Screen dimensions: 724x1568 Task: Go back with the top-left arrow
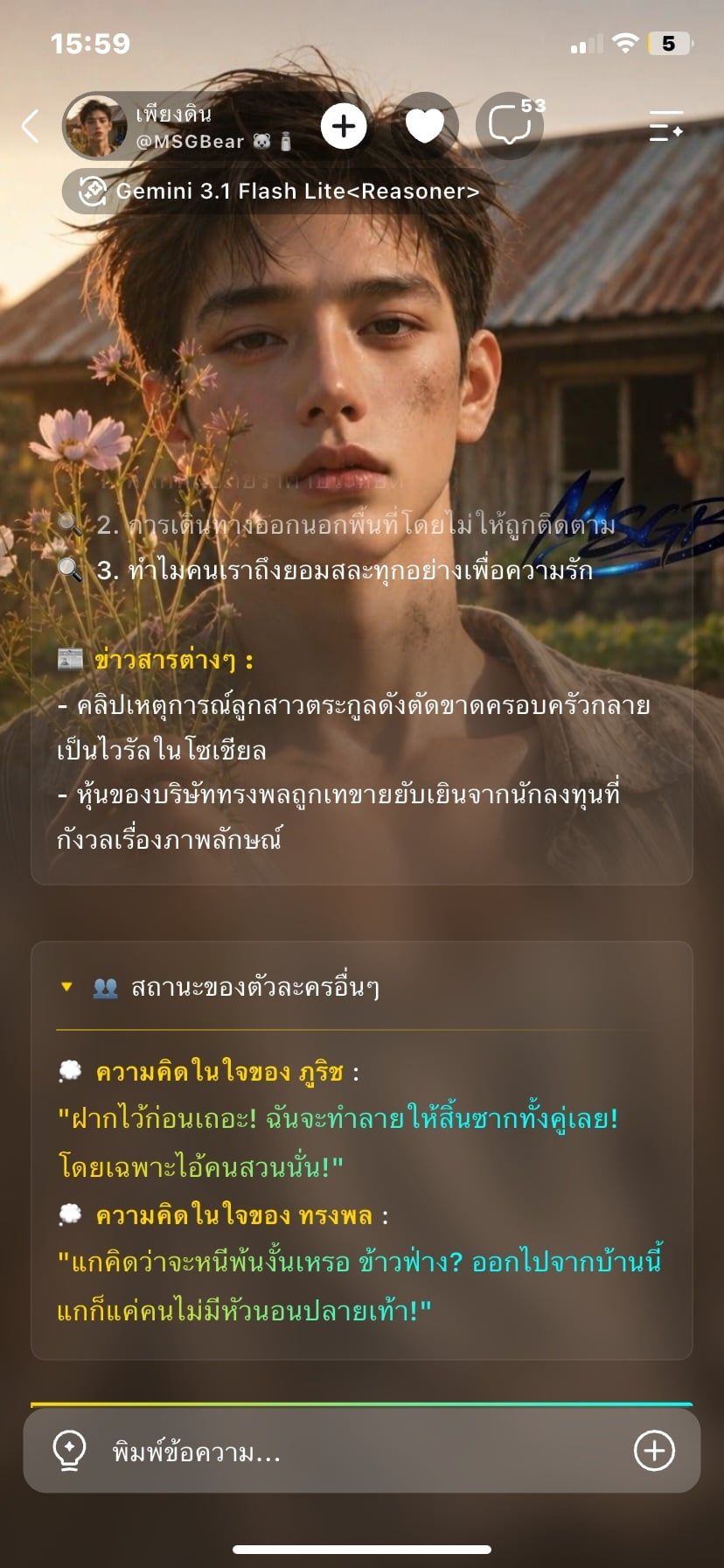click(31, 126)
